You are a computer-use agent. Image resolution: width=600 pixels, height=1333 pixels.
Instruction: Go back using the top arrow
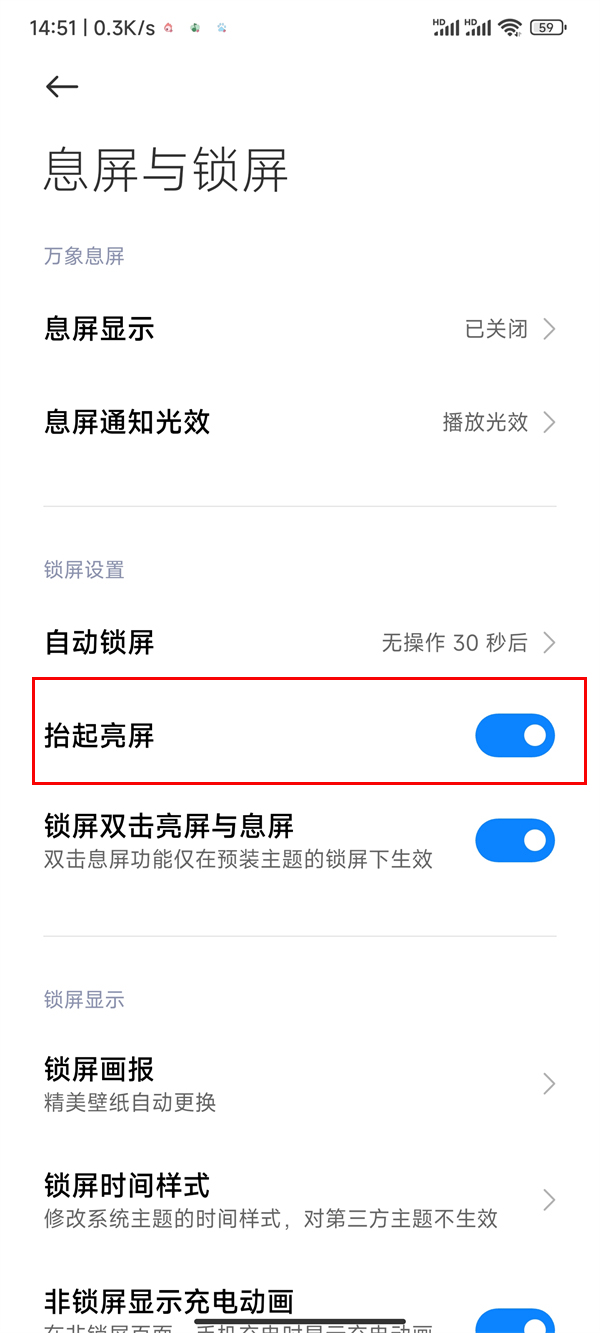tap(62, 88)
